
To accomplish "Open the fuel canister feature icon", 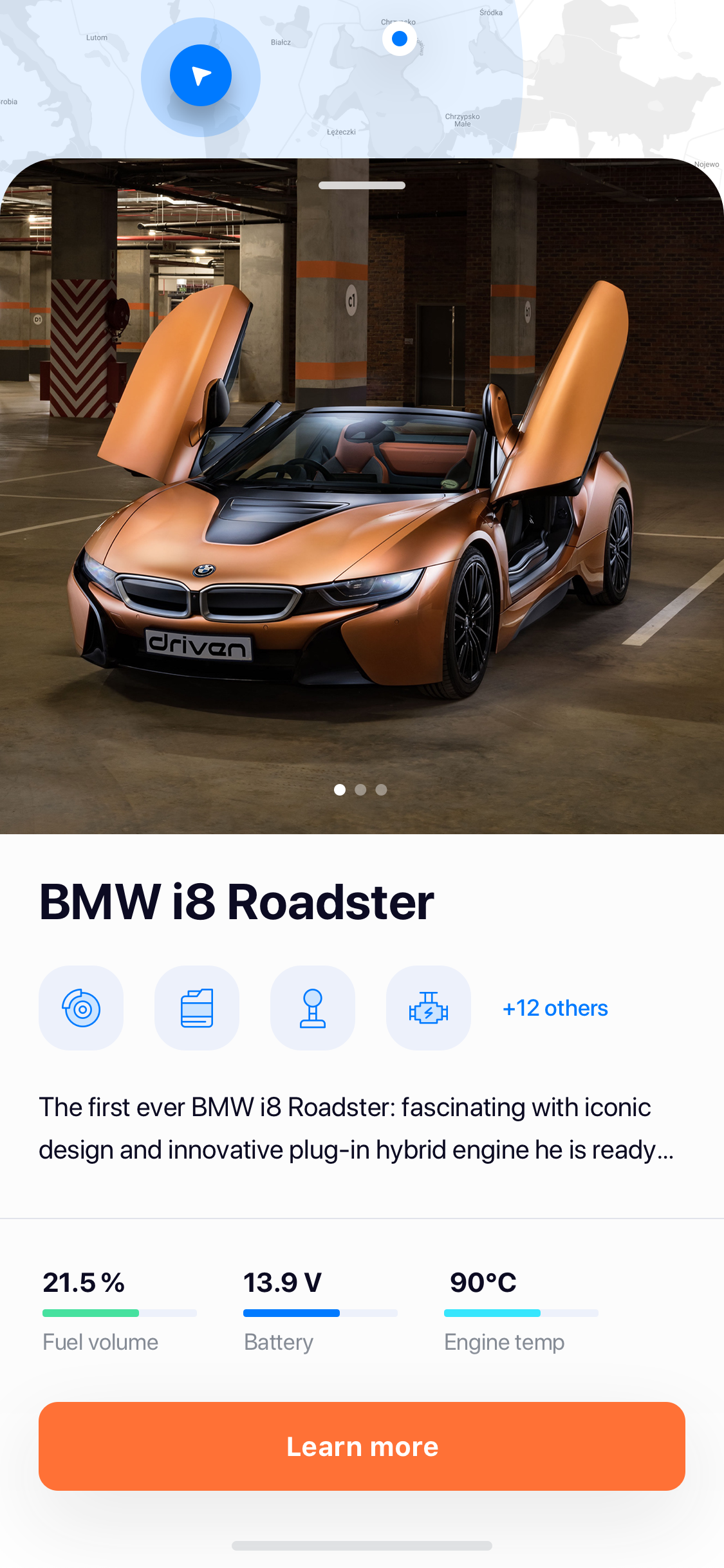I will (x=197, y=1008).
